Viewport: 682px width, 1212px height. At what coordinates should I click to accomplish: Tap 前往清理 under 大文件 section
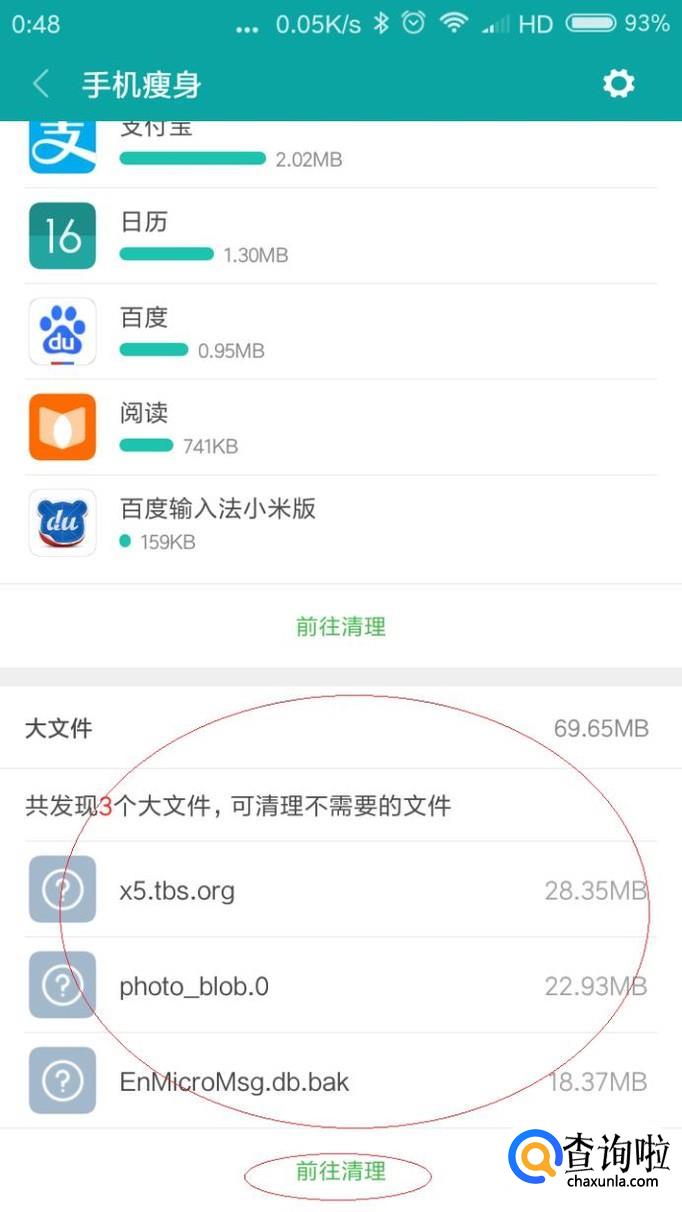pyautogui.click(x=340, y=1171)
